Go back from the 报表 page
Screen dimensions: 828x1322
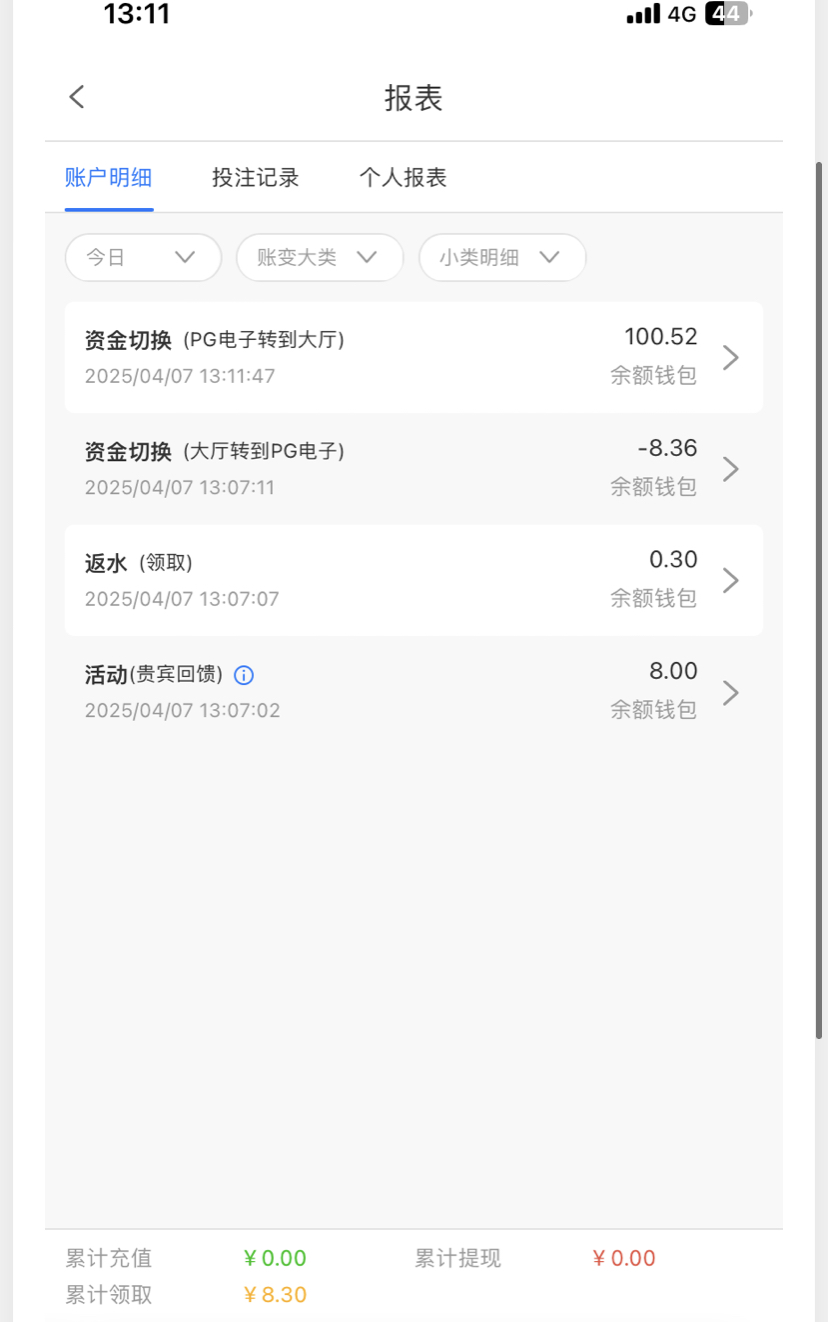tap(77, 97)
